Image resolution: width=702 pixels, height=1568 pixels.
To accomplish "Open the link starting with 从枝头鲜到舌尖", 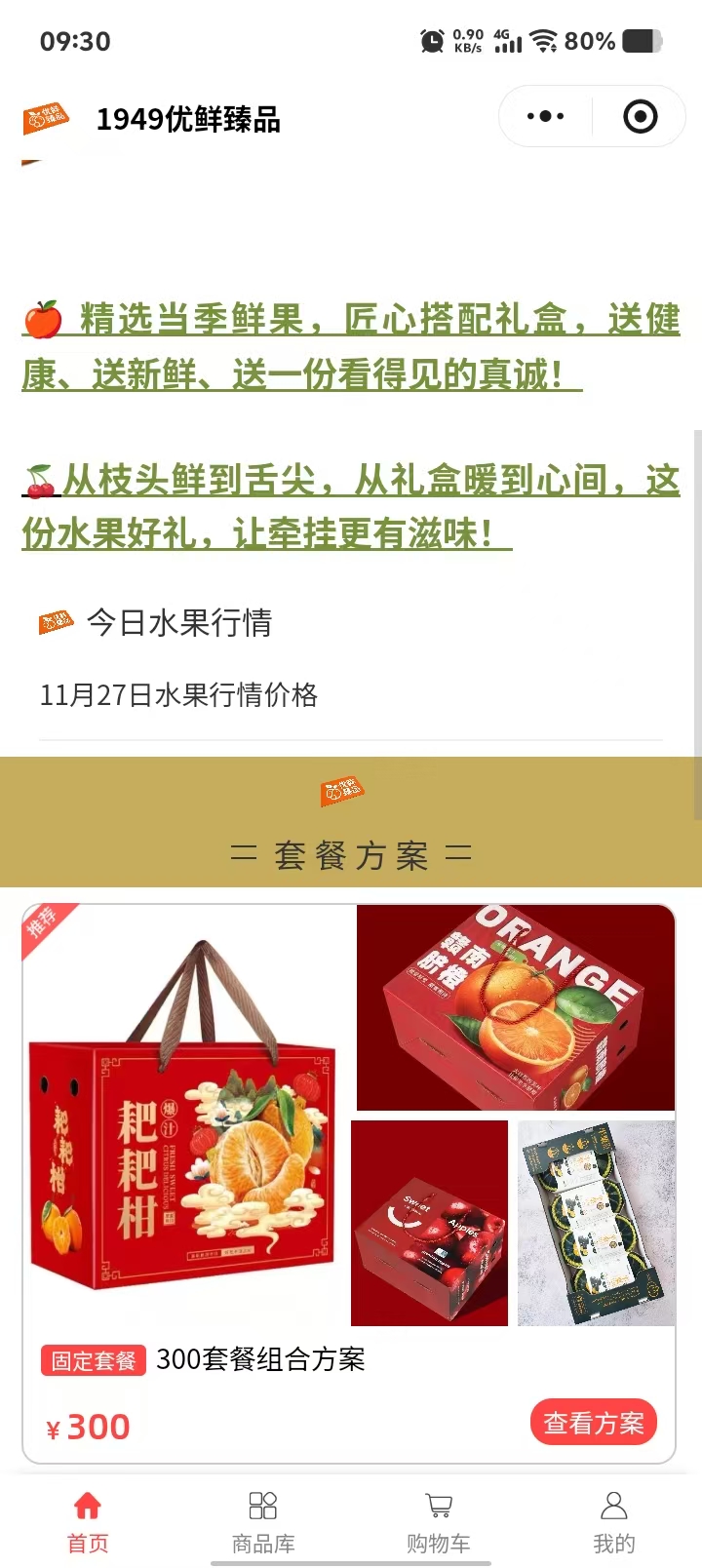I will (x=350, y=507).
